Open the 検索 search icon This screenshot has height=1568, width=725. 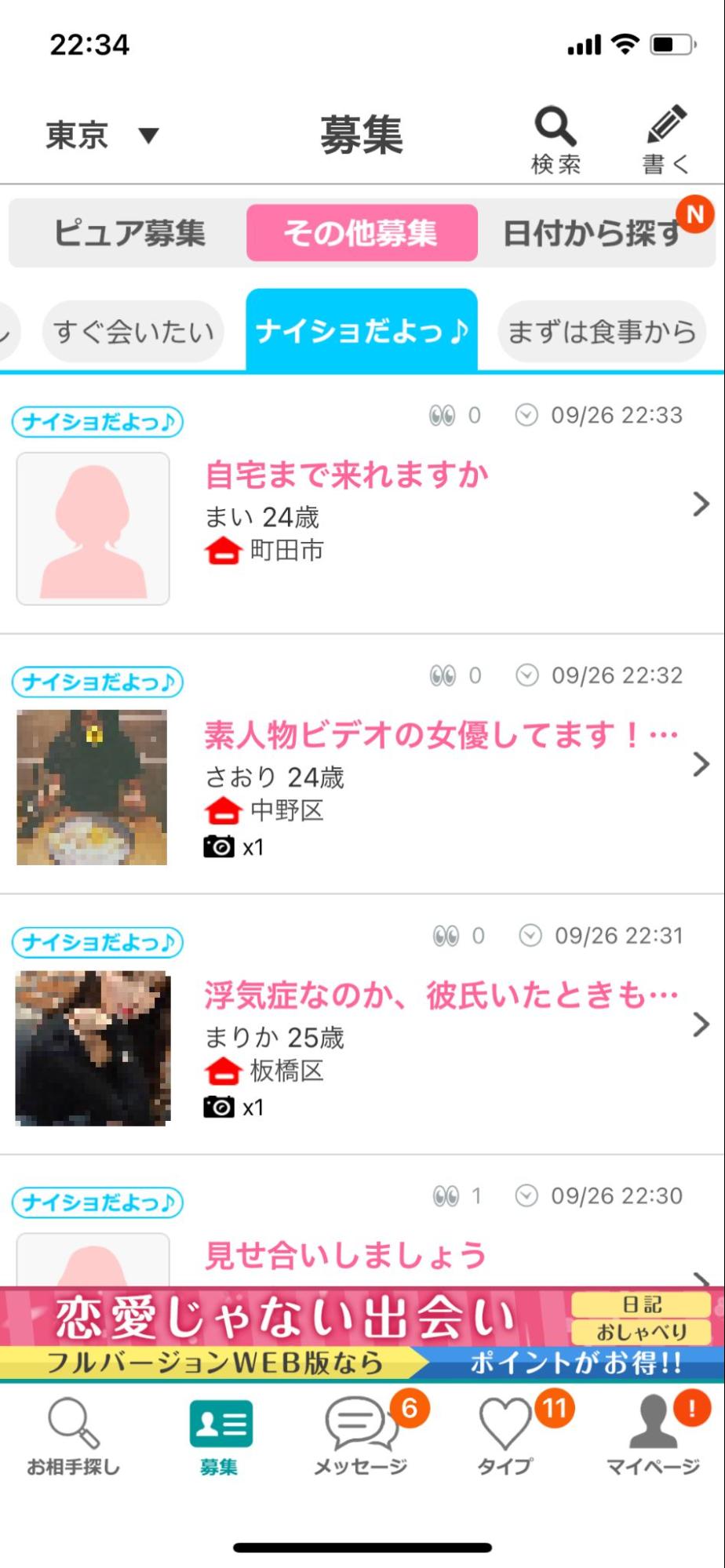click(x=554, y=133)
